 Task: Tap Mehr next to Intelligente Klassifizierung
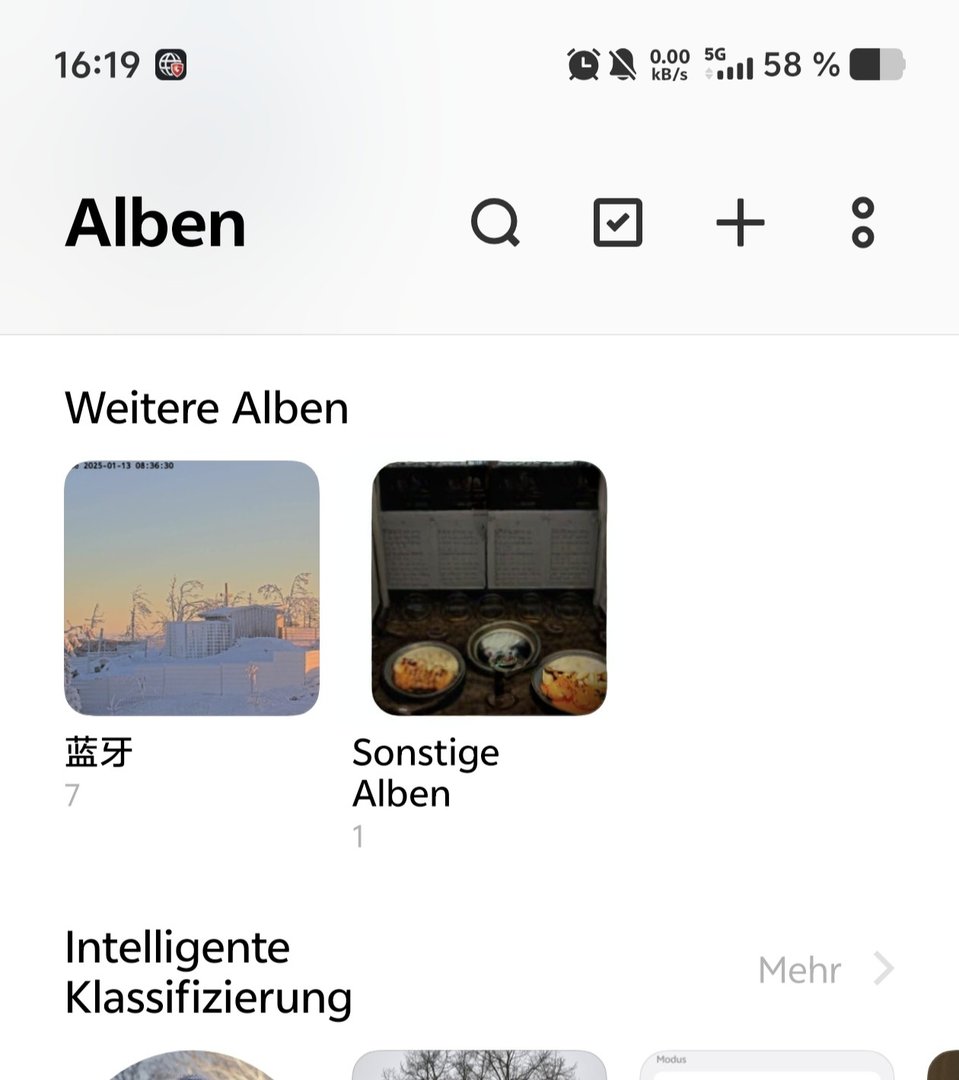coord(825,969)
